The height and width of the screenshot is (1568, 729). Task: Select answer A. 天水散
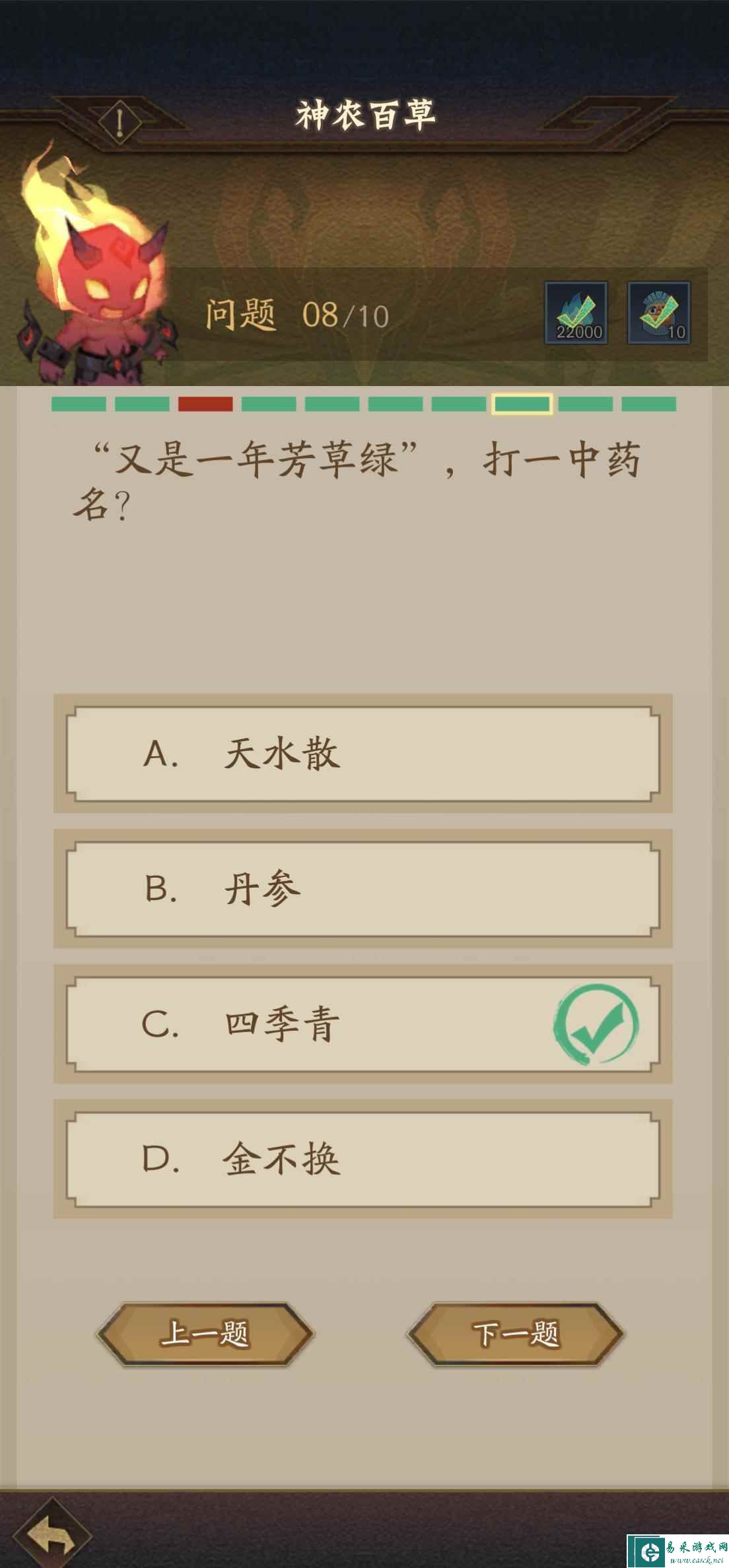(363, 753)
